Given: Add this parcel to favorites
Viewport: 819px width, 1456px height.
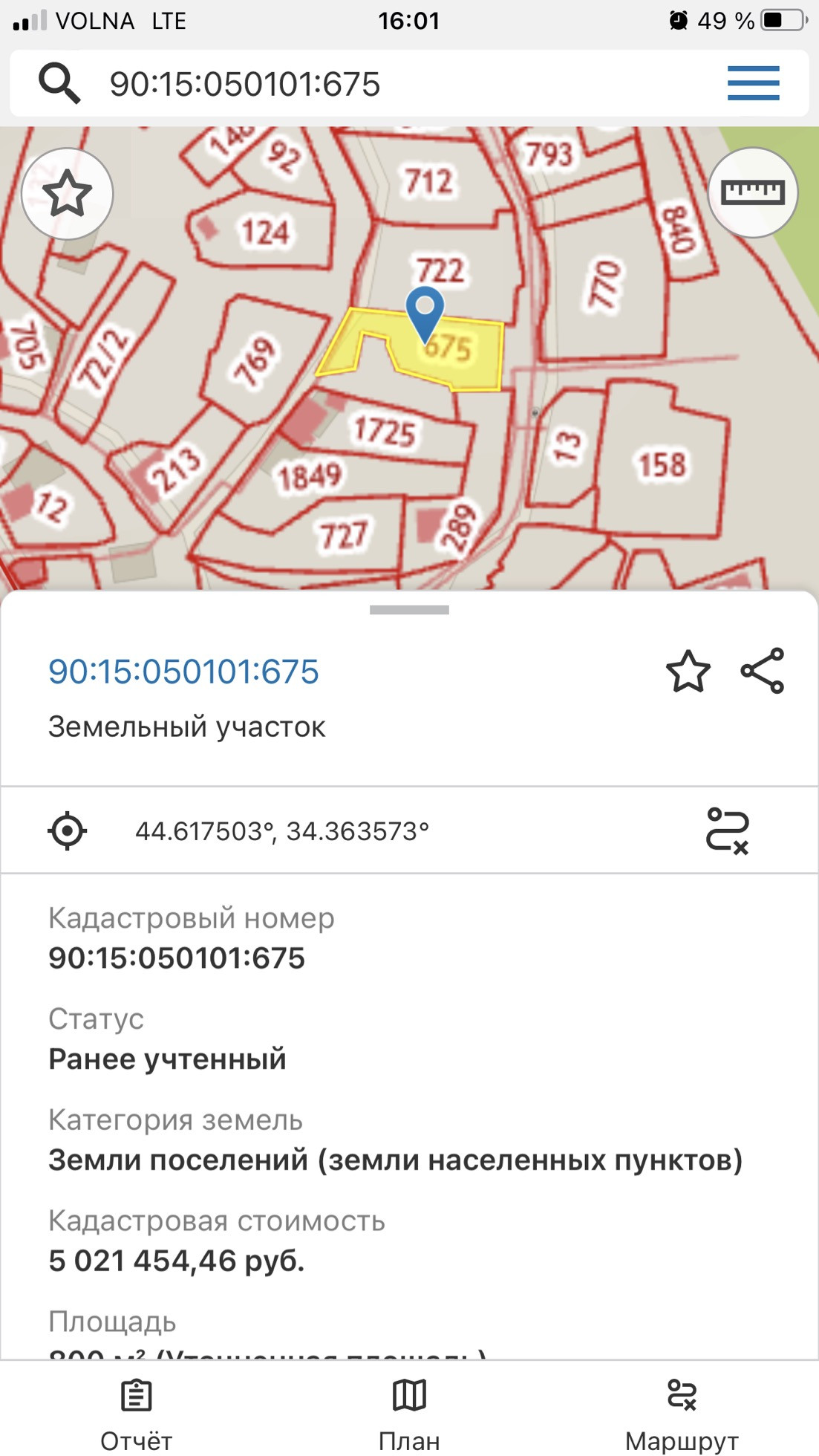Looking at the screenshot, I should pyautogui.click(x=688, y=672).
